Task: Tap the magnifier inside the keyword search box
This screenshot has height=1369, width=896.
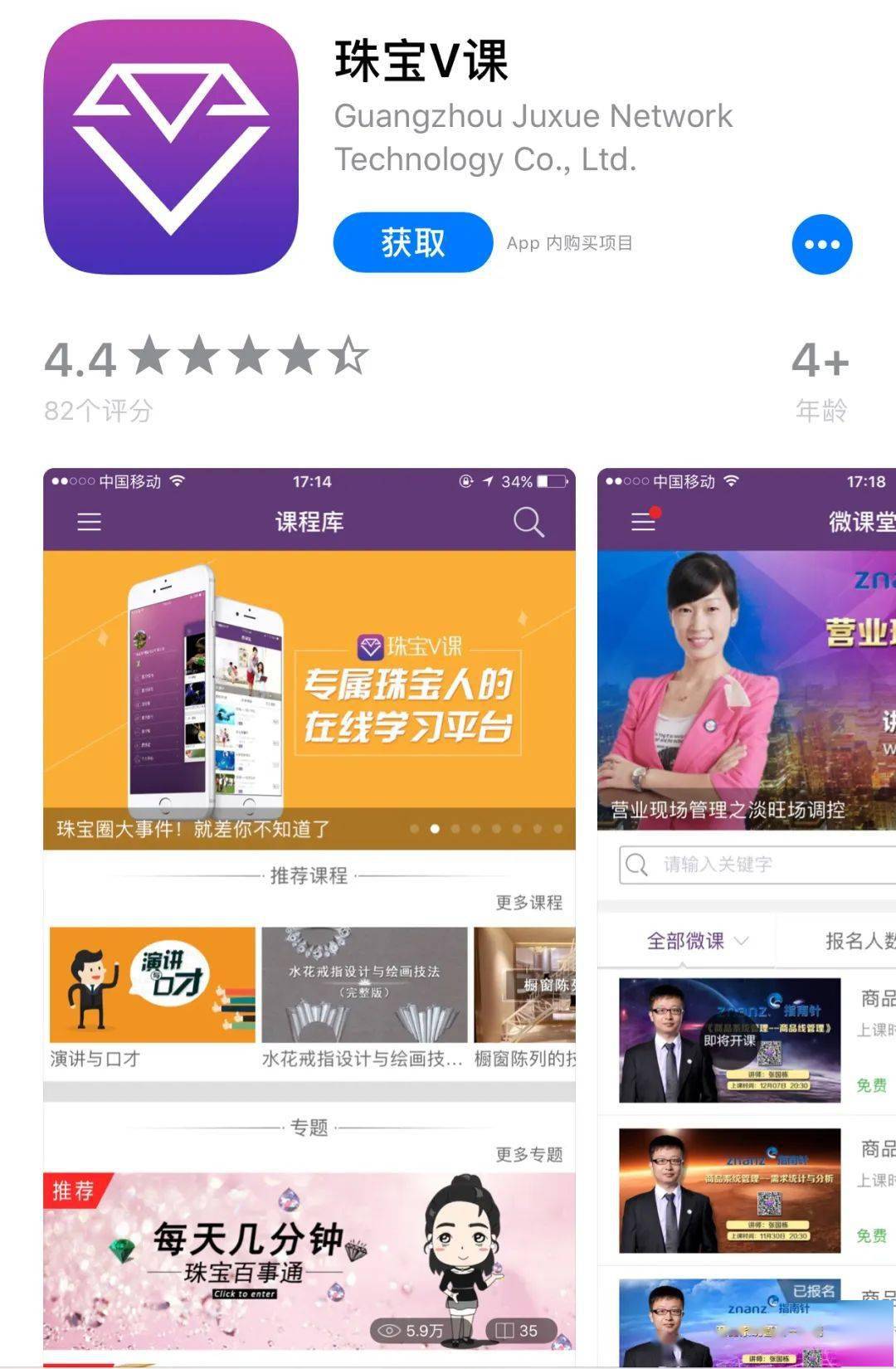Action: point(637,864)
